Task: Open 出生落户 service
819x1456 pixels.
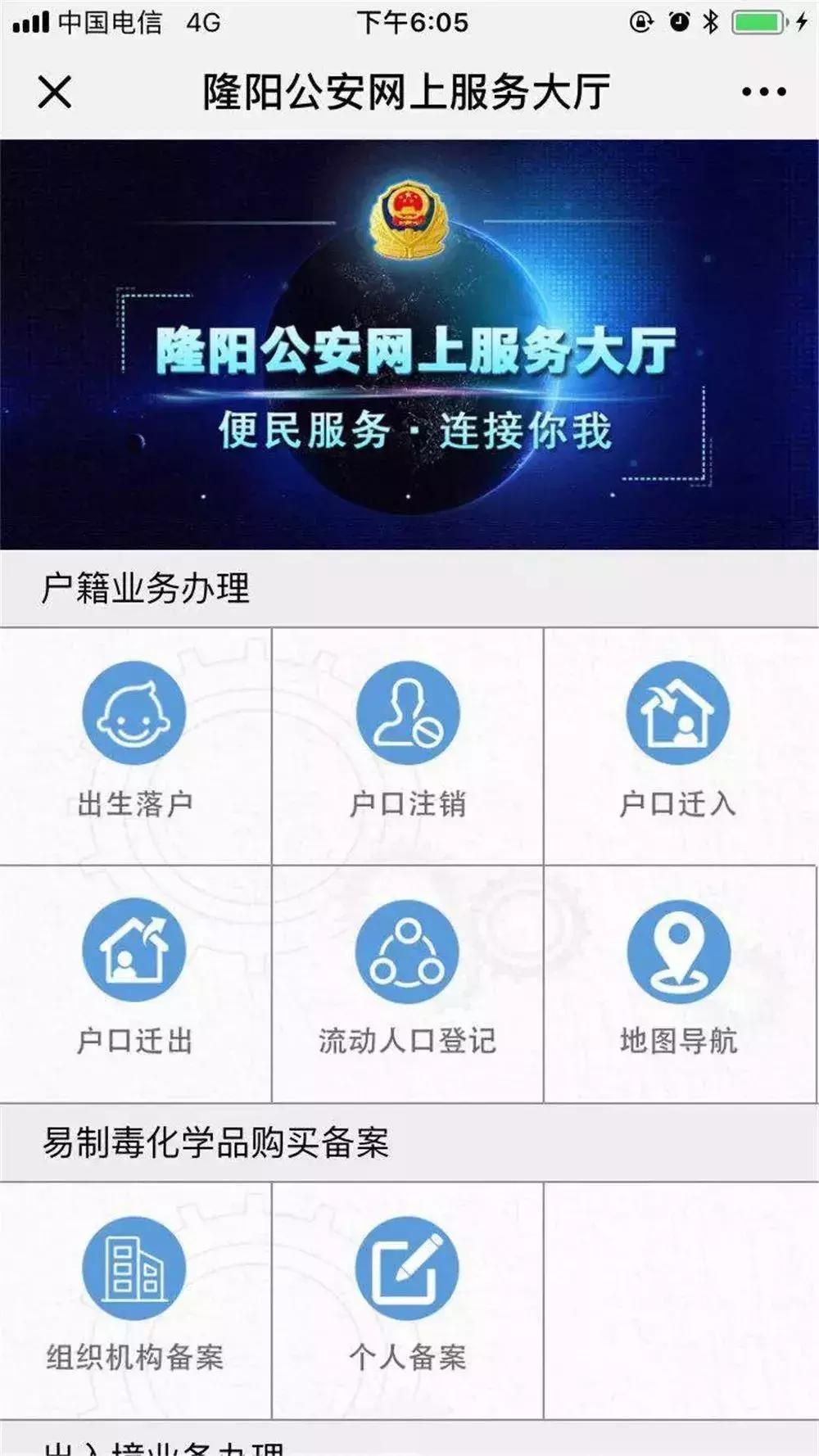Action: [x=135, y=746]
